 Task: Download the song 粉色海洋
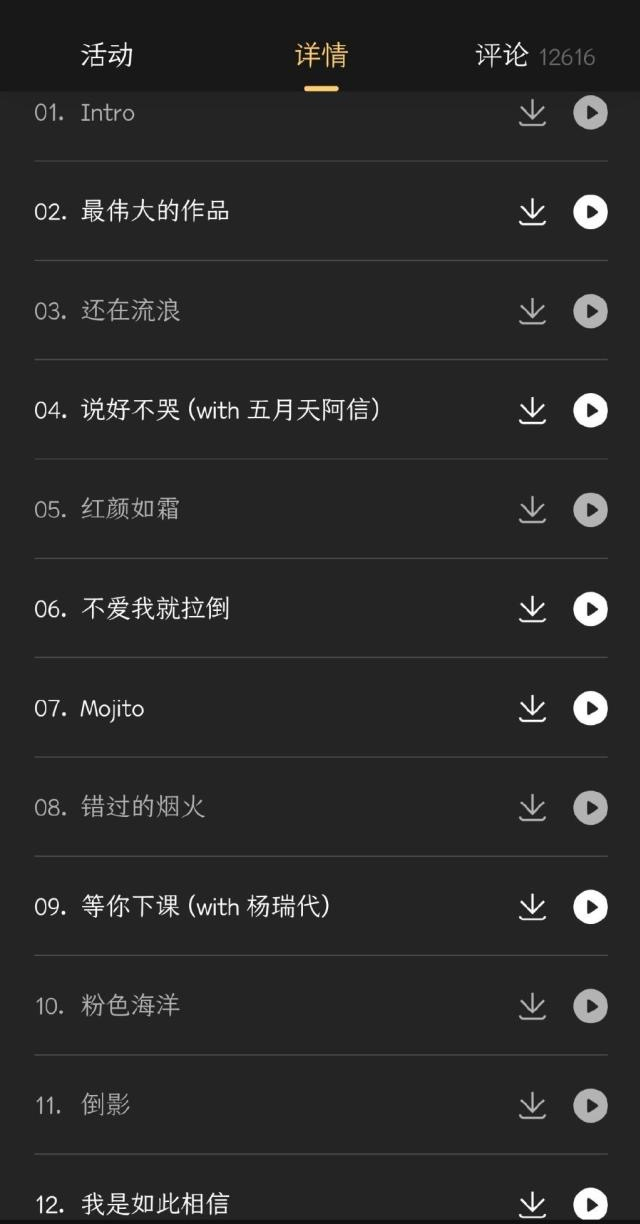click(532, 1006)
